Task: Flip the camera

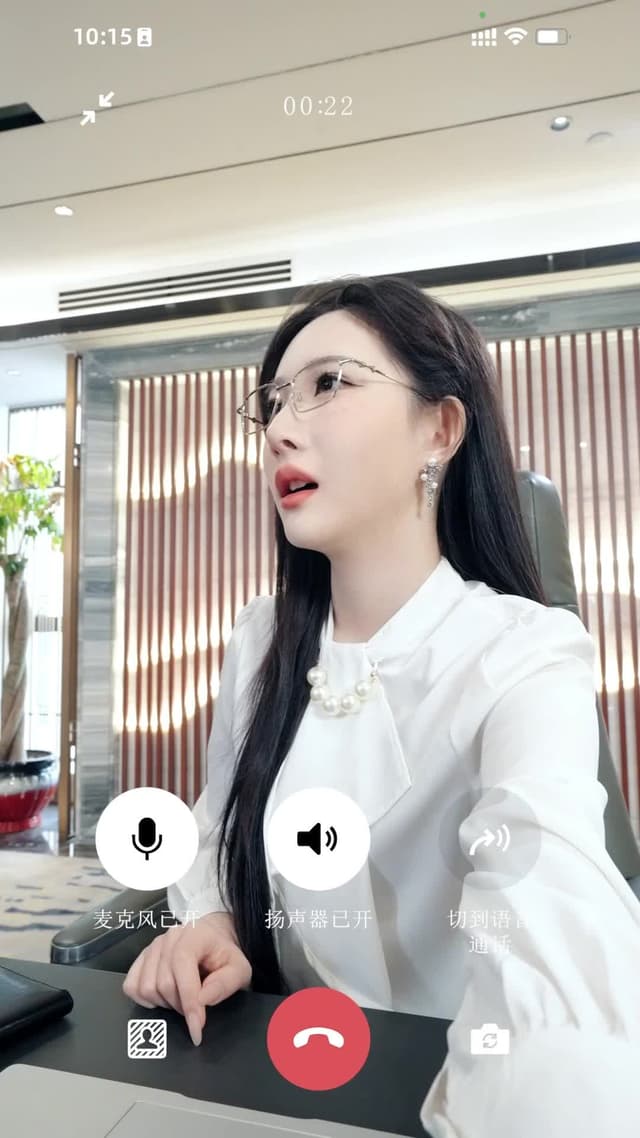Action: (489, 1039)
